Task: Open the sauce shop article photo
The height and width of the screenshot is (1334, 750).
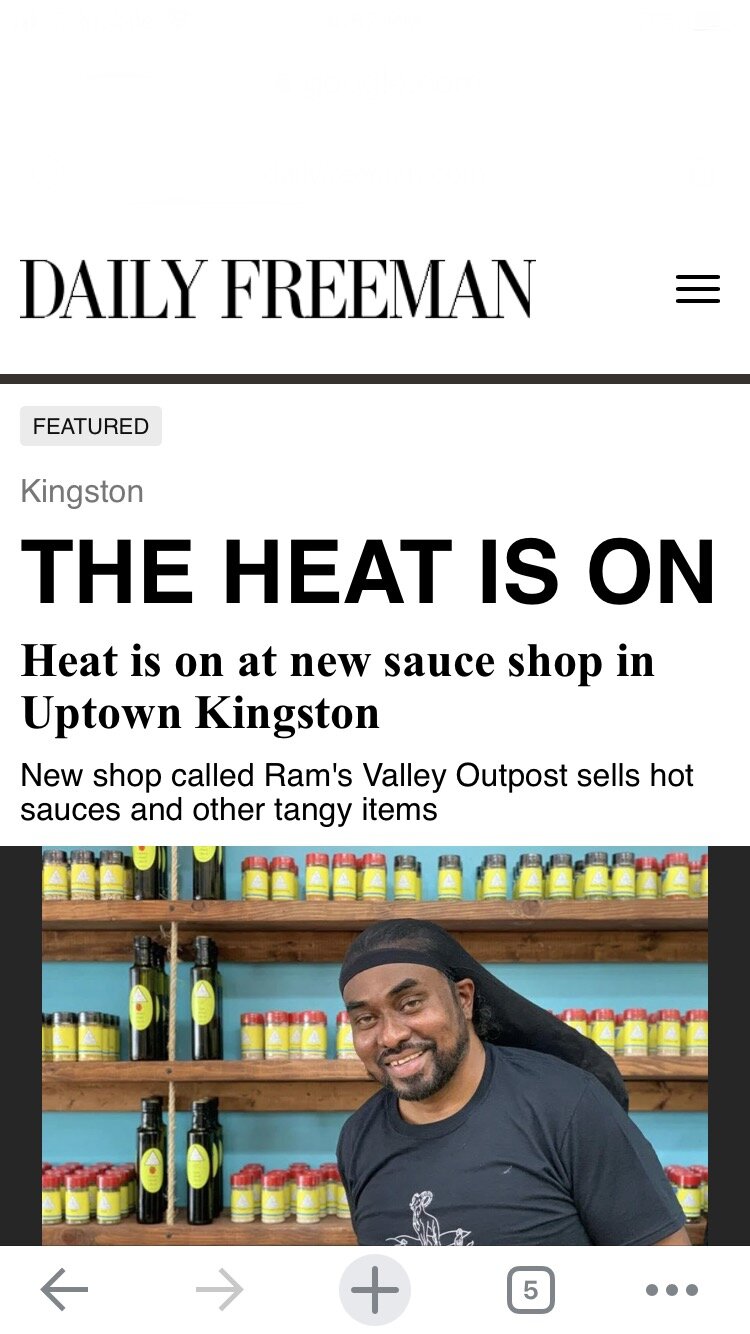Action: pyautogui.click(x=374, y=1045)
